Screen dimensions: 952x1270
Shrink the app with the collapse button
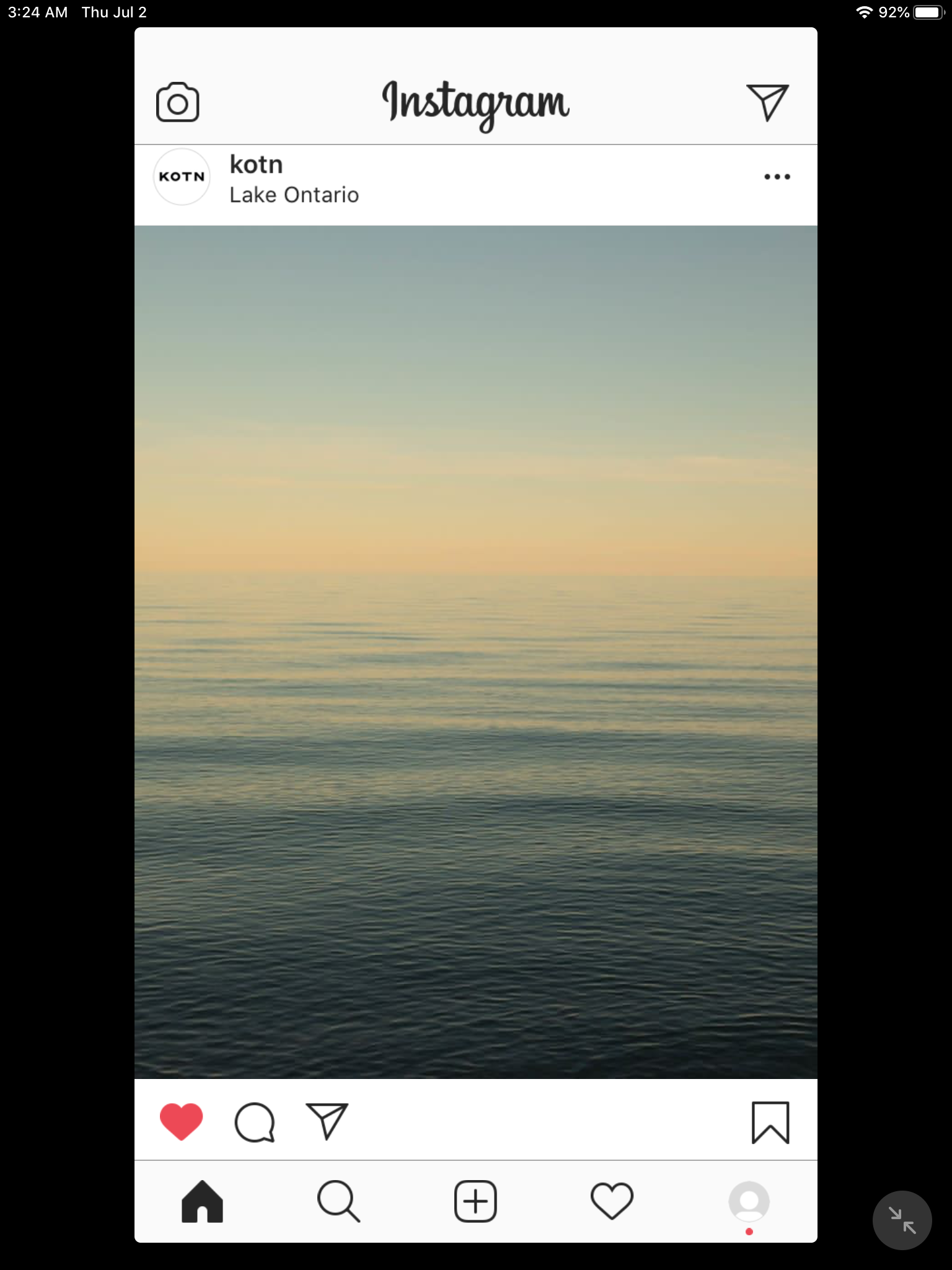(x=902, y=1220)
